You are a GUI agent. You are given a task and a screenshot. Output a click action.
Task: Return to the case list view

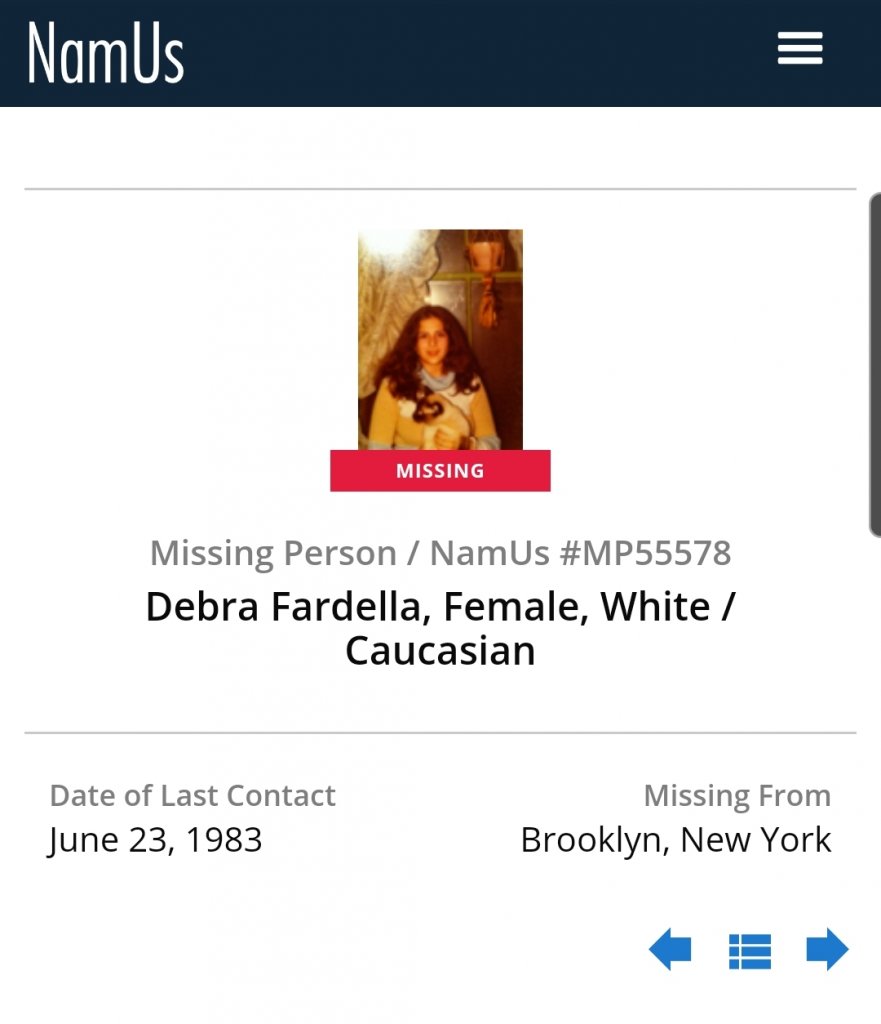[749, 951]
